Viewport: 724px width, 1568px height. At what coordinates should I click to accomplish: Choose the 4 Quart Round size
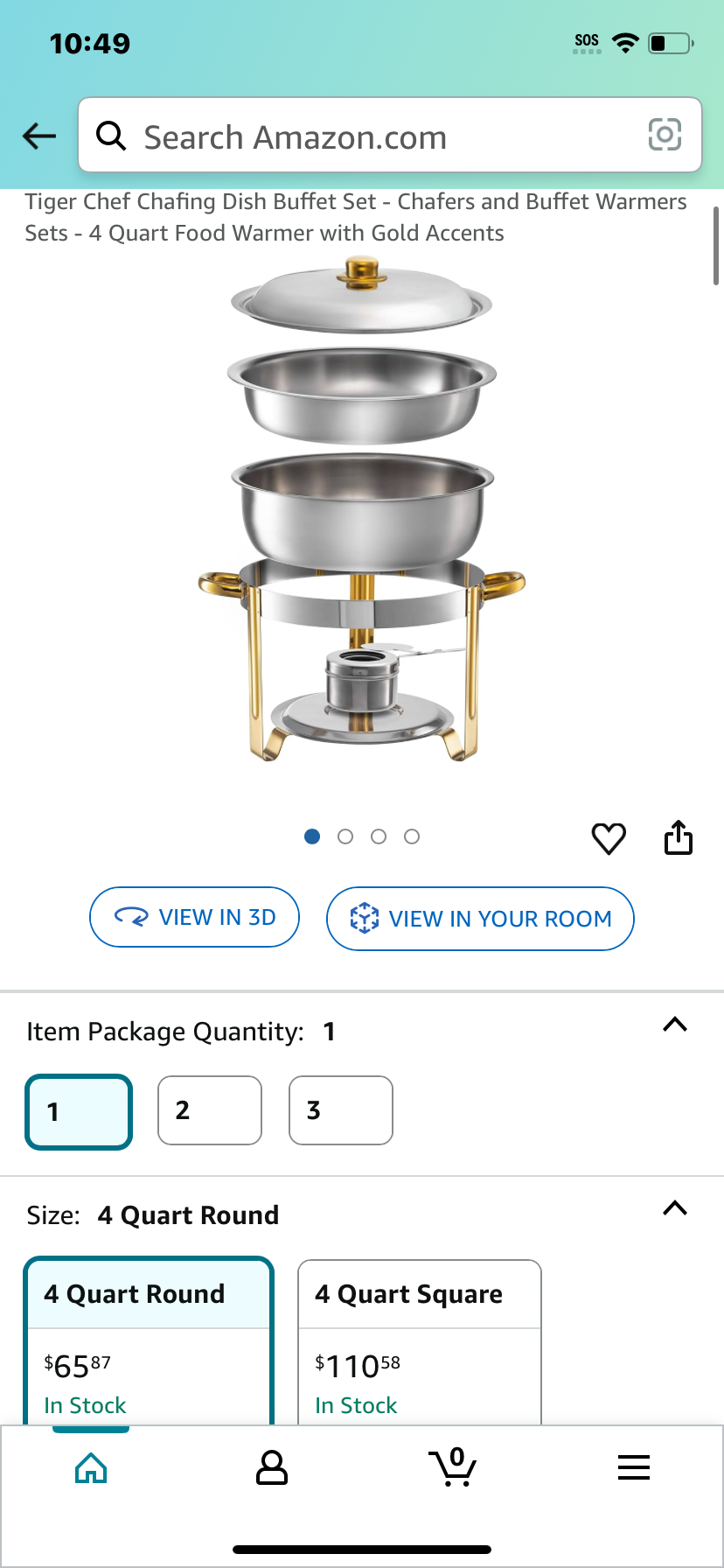coord(149,1340)
